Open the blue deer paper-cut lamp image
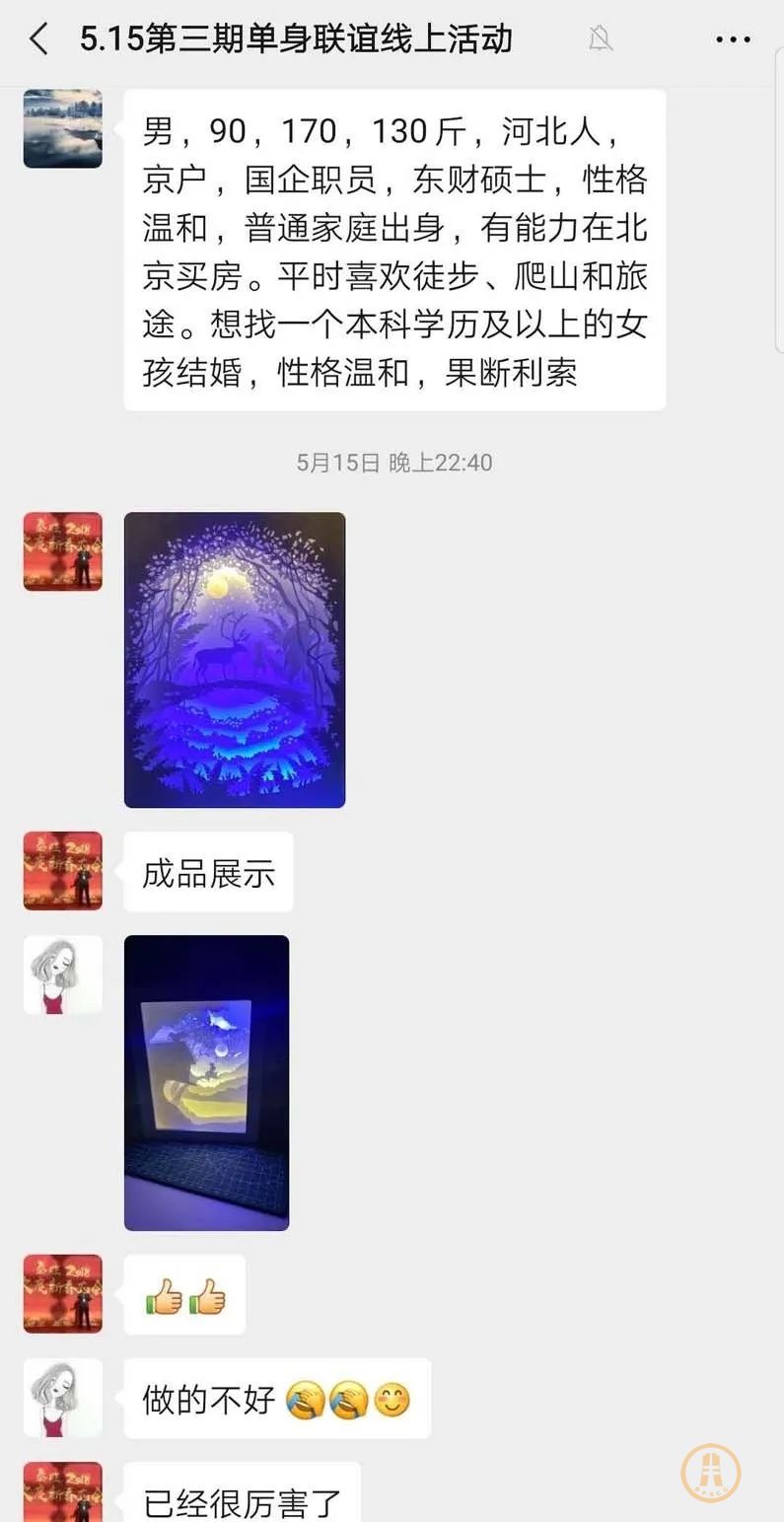Viewport: 784px width, 1522px height. (235, 660)
